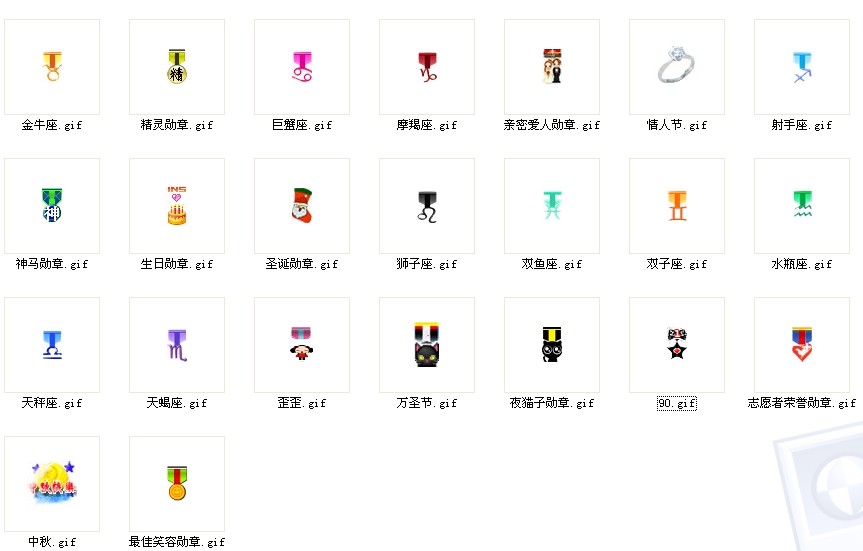The height and width of the screenshot is (551, 863).
Task: Open 神马勋章.gif thumbnail
Action: (x=52, y=206)
